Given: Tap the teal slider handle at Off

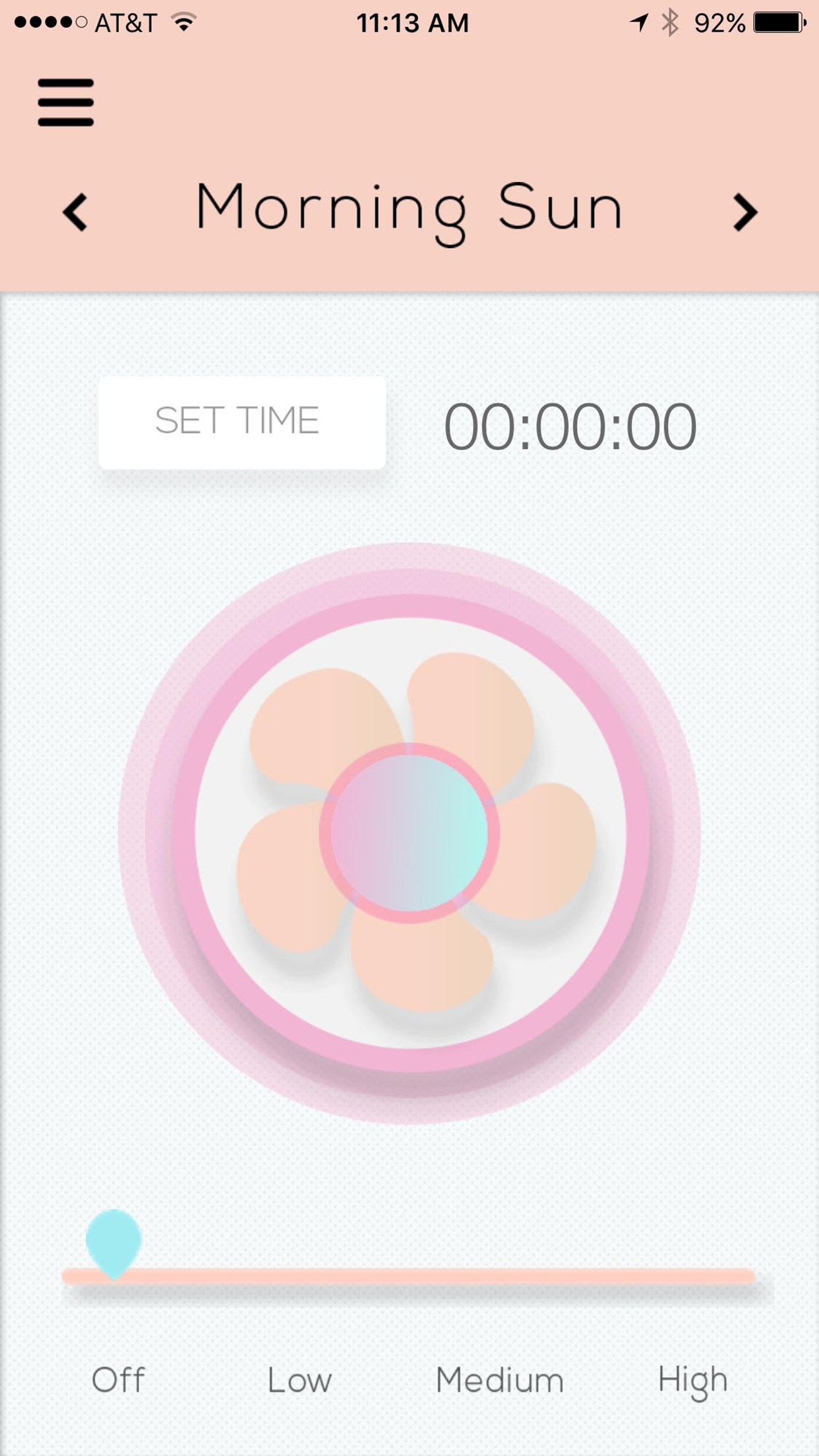Looking at the screenshot, I should 113,1244.
